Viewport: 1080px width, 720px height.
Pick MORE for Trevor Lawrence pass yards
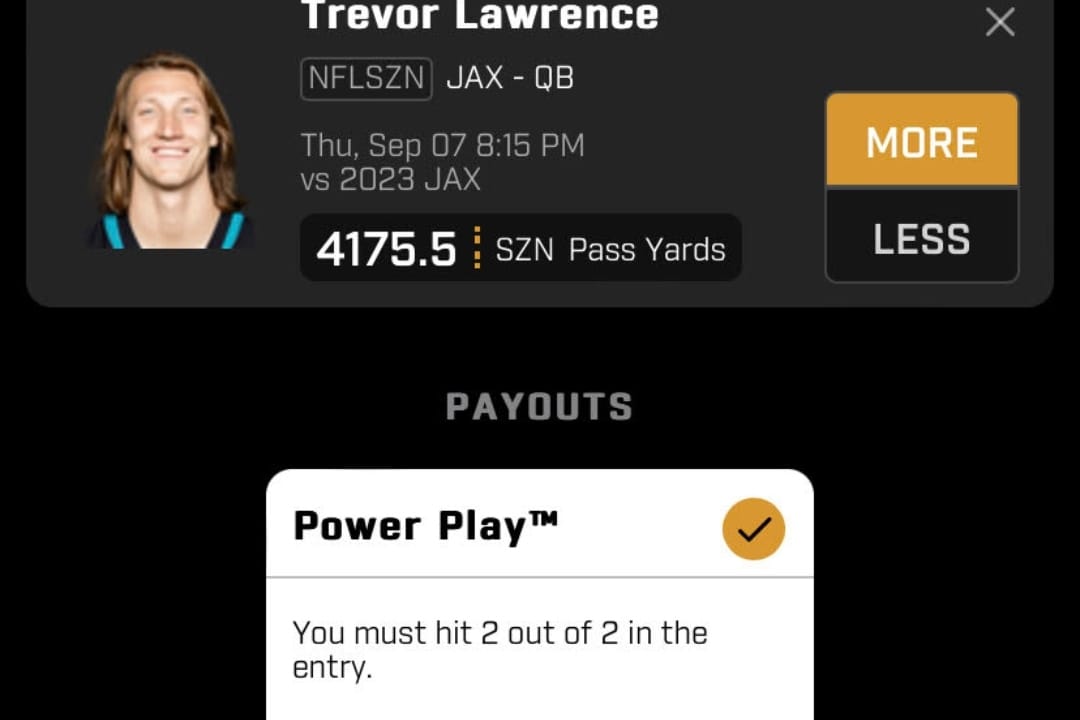(921, 142)
